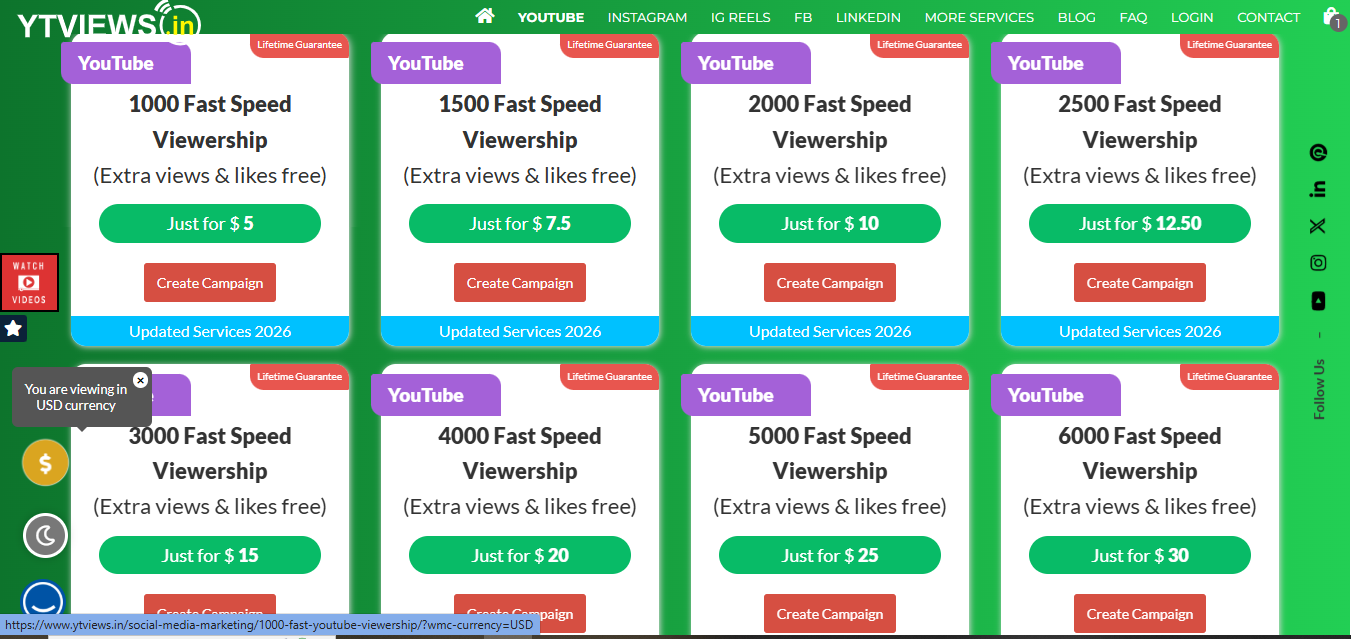Go to the IG Reels services
Screen dimensions: 1351x639
click(x=740, y=17)
